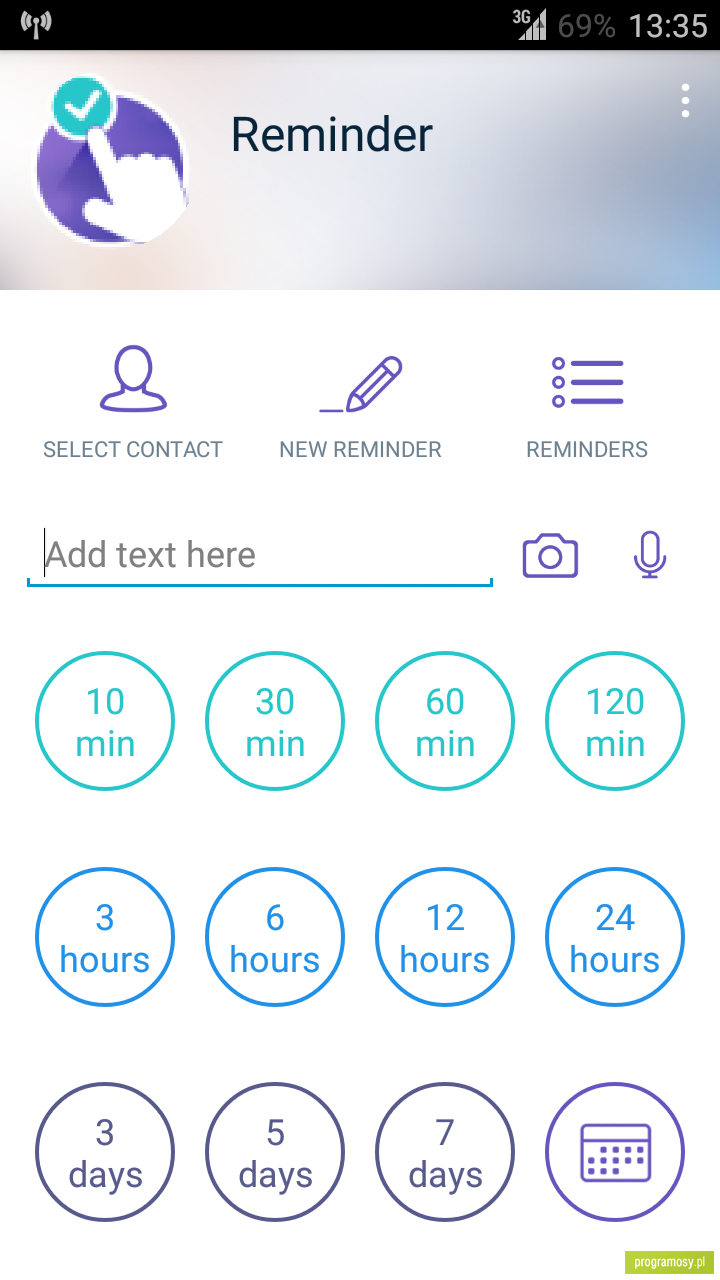Set reminder for 10 min
This screenshot has height=1280, width=720.
tap(105, 721)
